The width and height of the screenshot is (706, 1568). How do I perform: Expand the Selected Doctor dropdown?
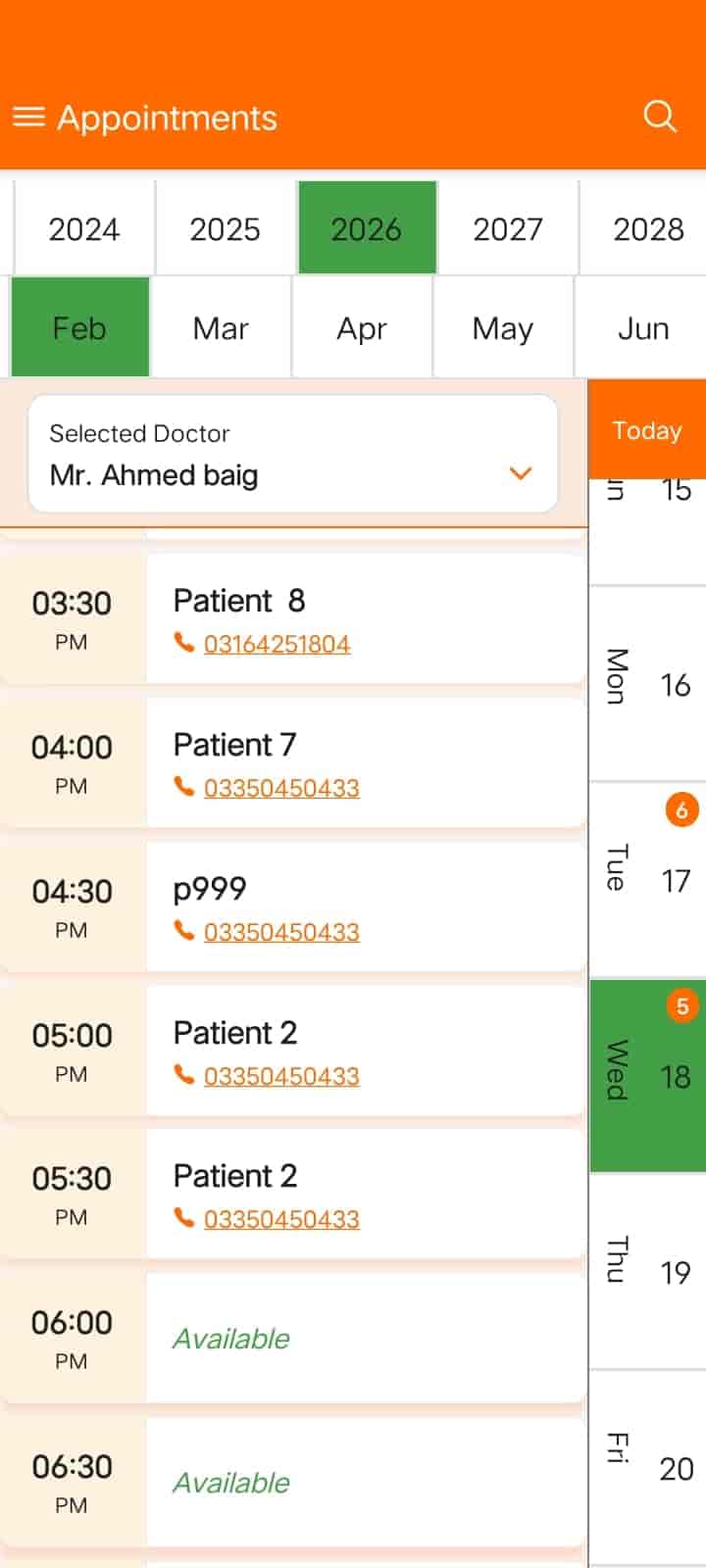pyautogui.click(x=521, y=473)
